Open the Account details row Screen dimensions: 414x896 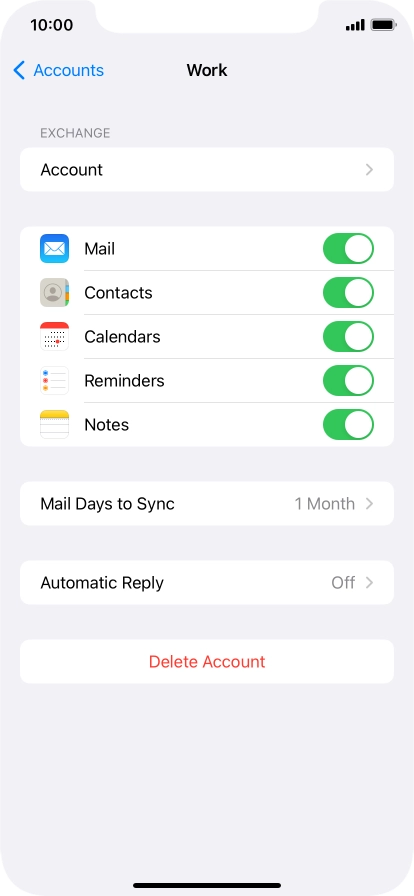click(x=207, y=170)
